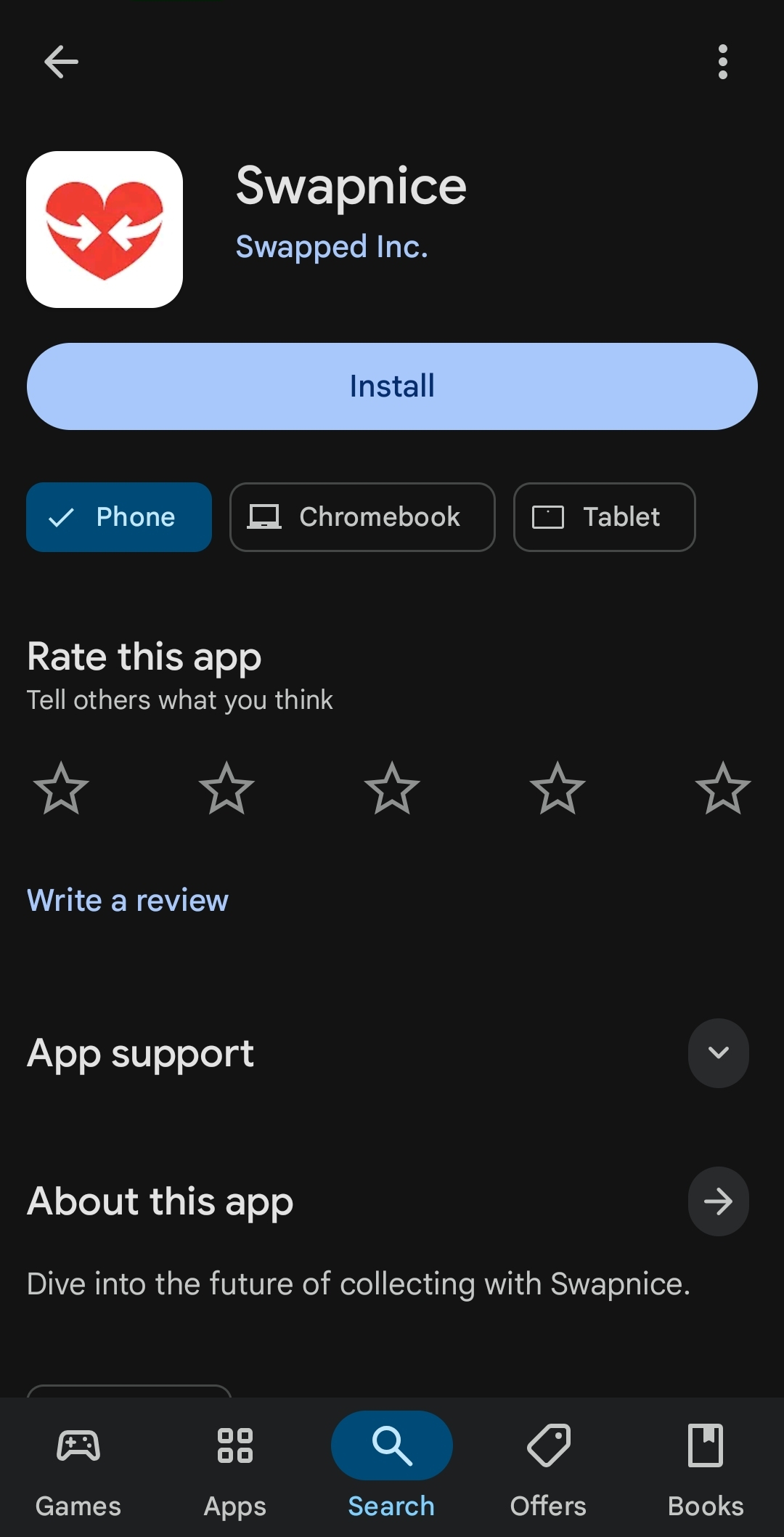Viewport: 784px width, 1537px height.
Task: Rate the app three stars
Action: [x=392, y=789]
